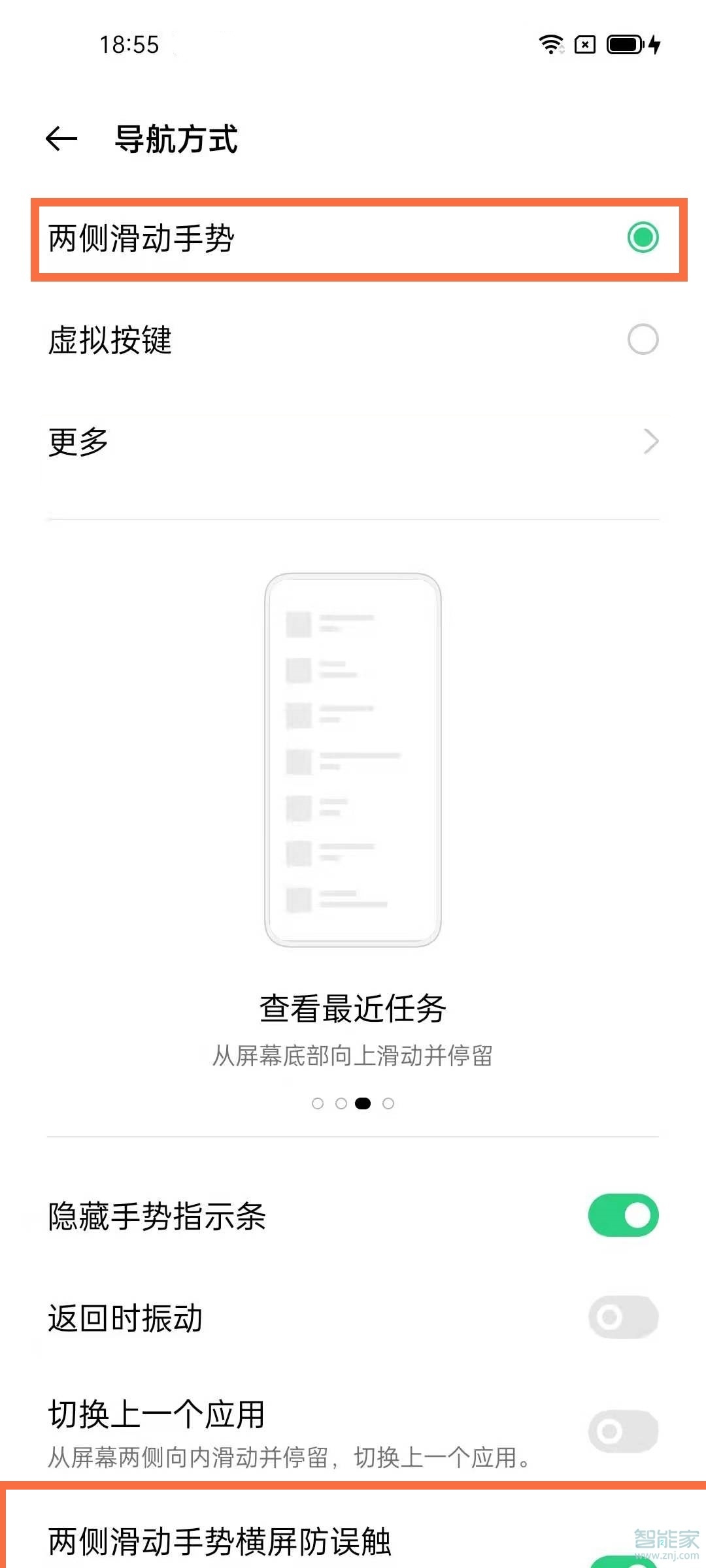Select 两侧滑动手势 navigation option

point(643,238)
